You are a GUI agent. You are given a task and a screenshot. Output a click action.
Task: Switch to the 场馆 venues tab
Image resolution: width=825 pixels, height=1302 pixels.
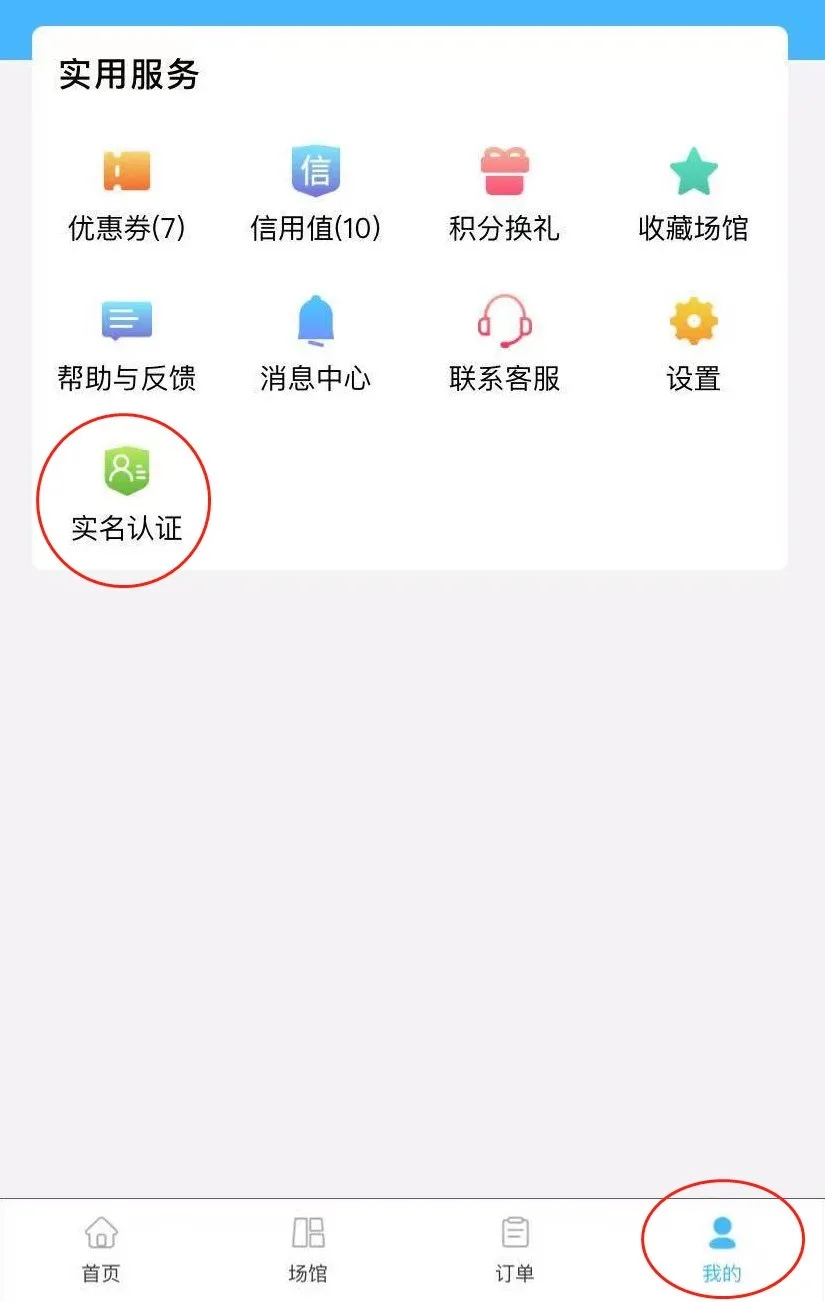coord(308,1247)
